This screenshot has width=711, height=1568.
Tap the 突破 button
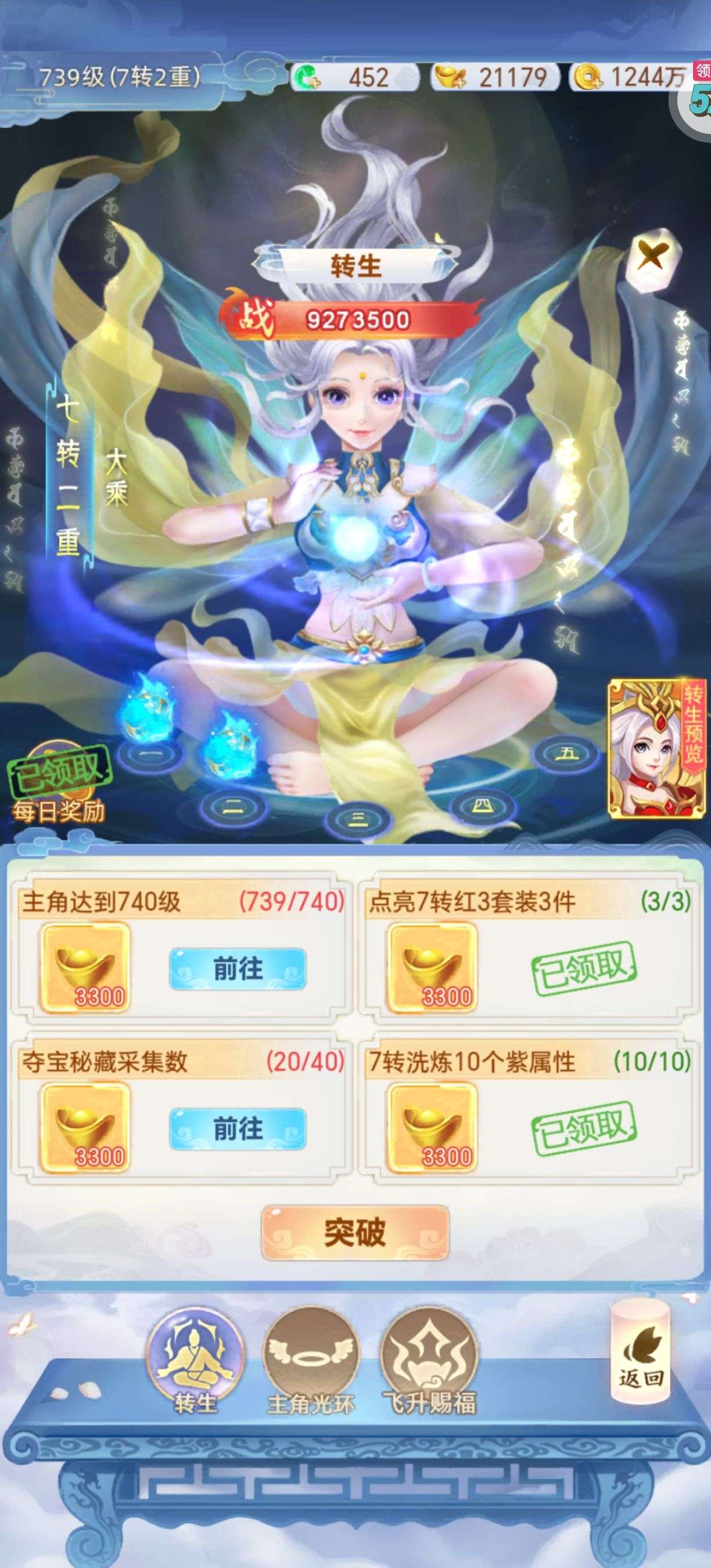355,1232
